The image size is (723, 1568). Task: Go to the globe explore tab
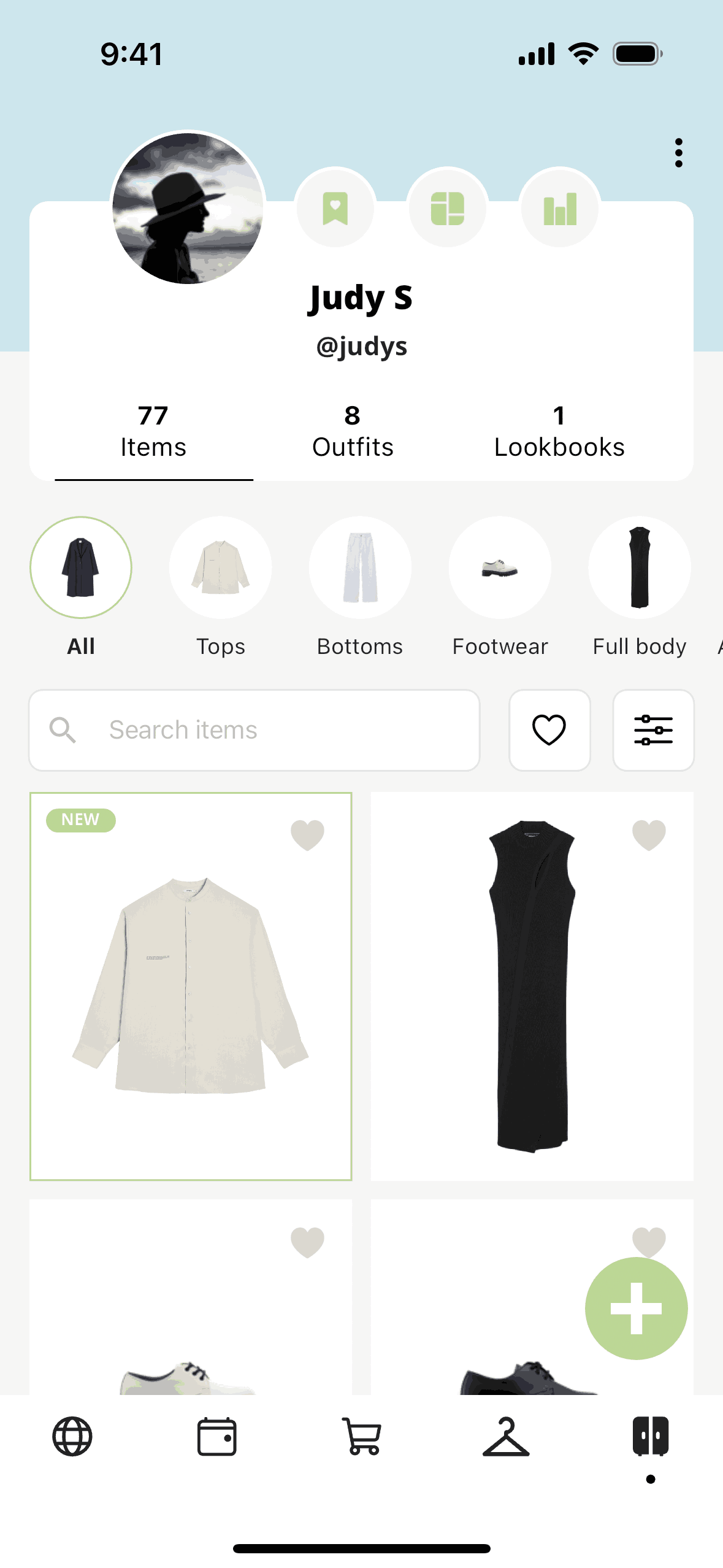tap(72, 1436)
